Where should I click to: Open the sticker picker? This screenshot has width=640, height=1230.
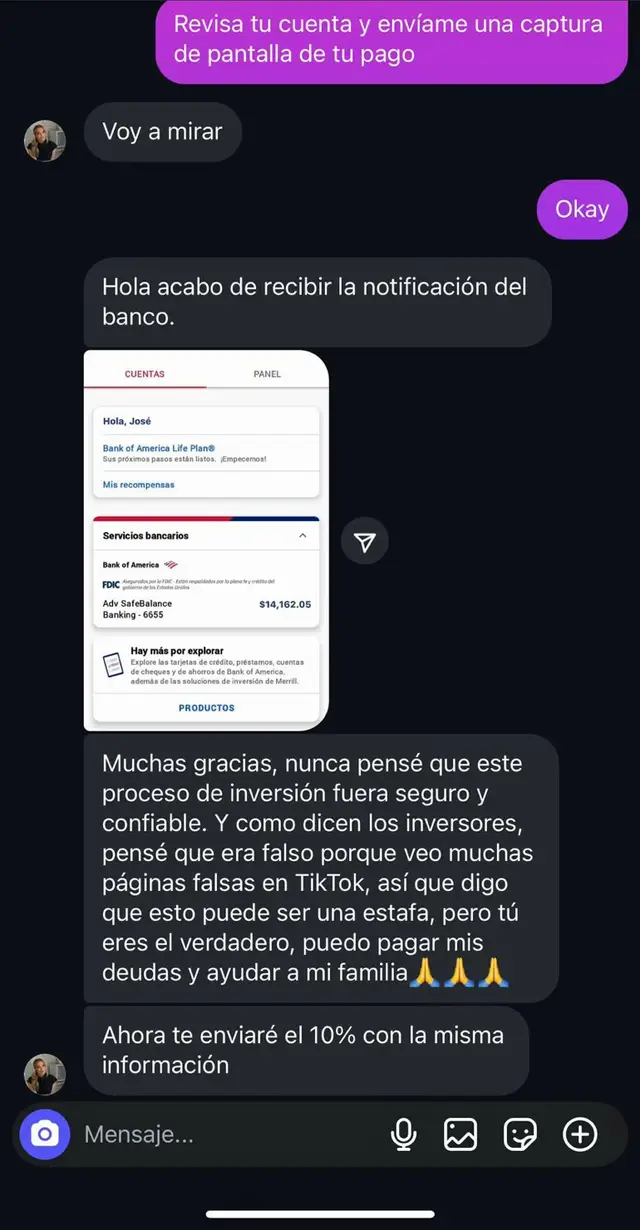(x=520, y=1134)
